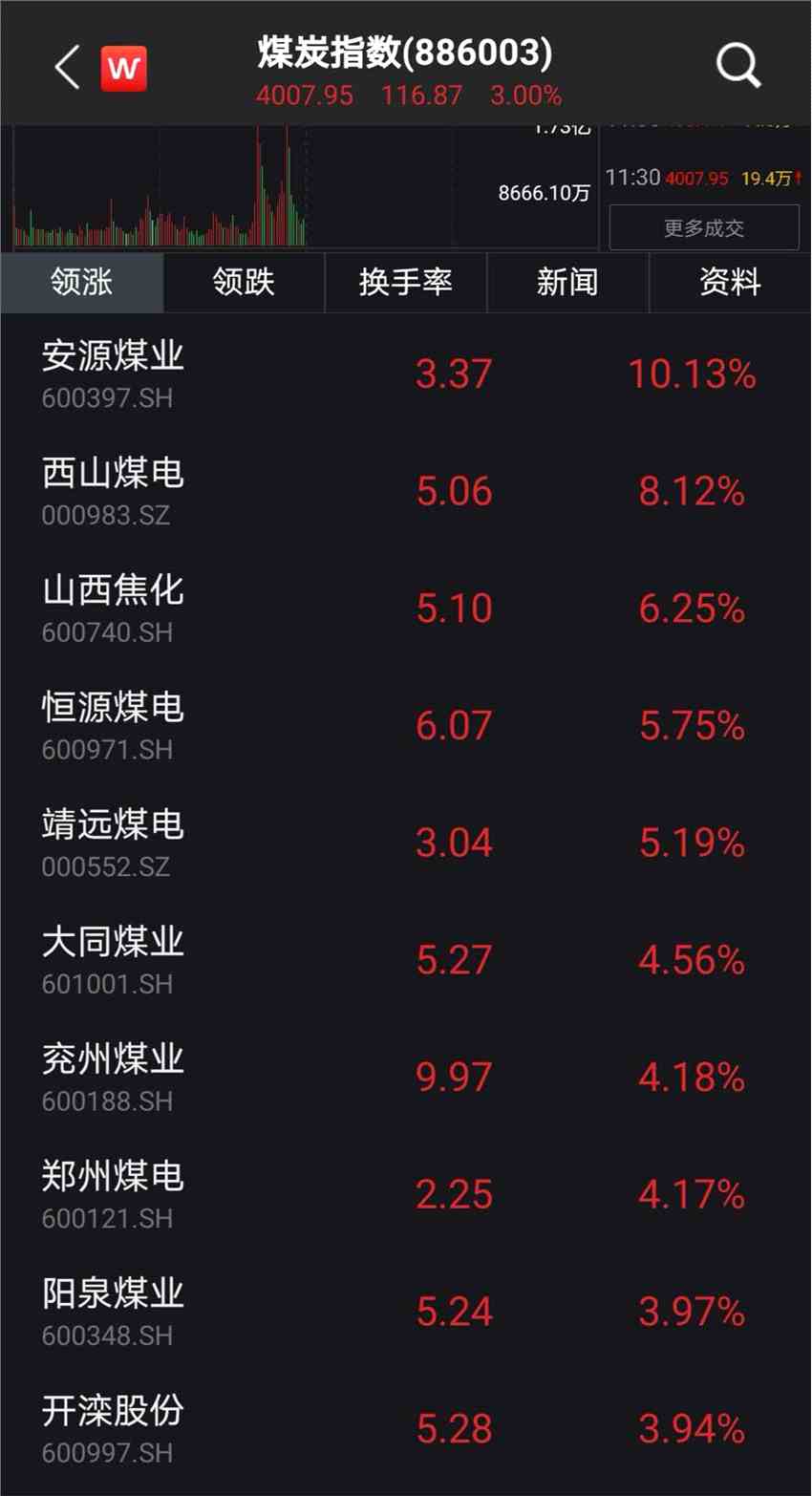Screen dimensions: 812x1496
Task: View details for 山西焦化
Action: (x=113, y=608)
